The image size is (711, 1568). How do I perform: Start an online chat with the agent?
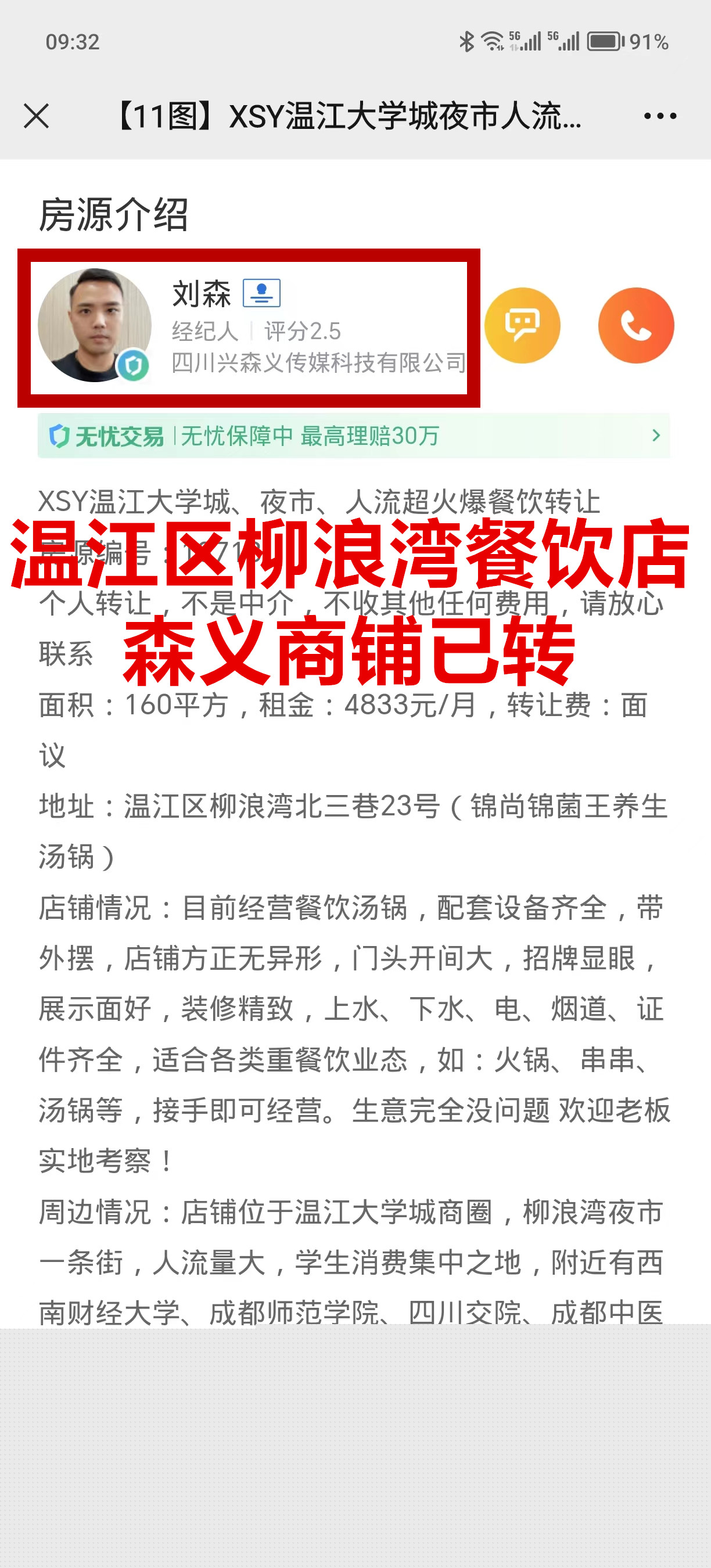pyautogui.click(x=522, y=325)
